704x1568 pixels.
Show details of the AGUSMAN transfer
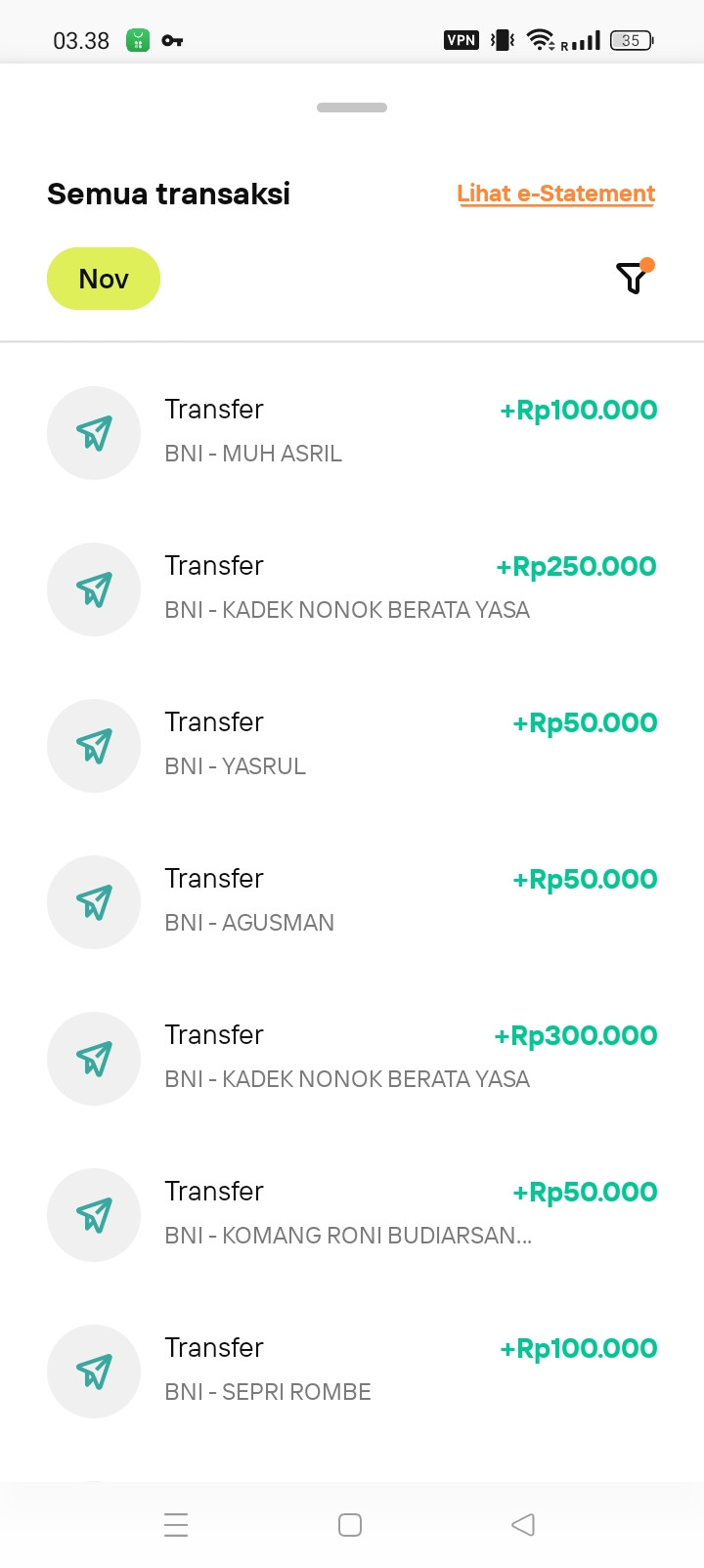(352, 900)
